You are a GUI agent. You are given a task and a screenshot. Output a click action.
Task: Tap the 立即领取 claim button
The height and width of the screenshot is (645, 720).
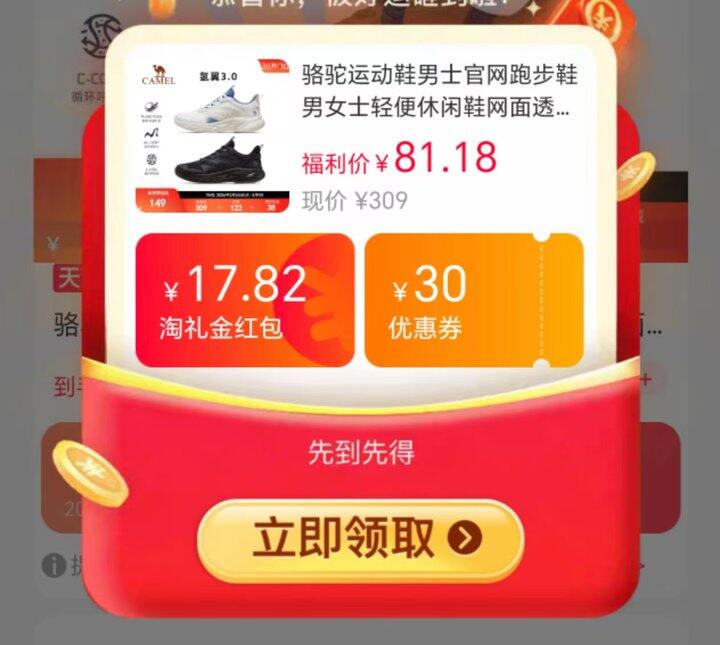point(360,540)
